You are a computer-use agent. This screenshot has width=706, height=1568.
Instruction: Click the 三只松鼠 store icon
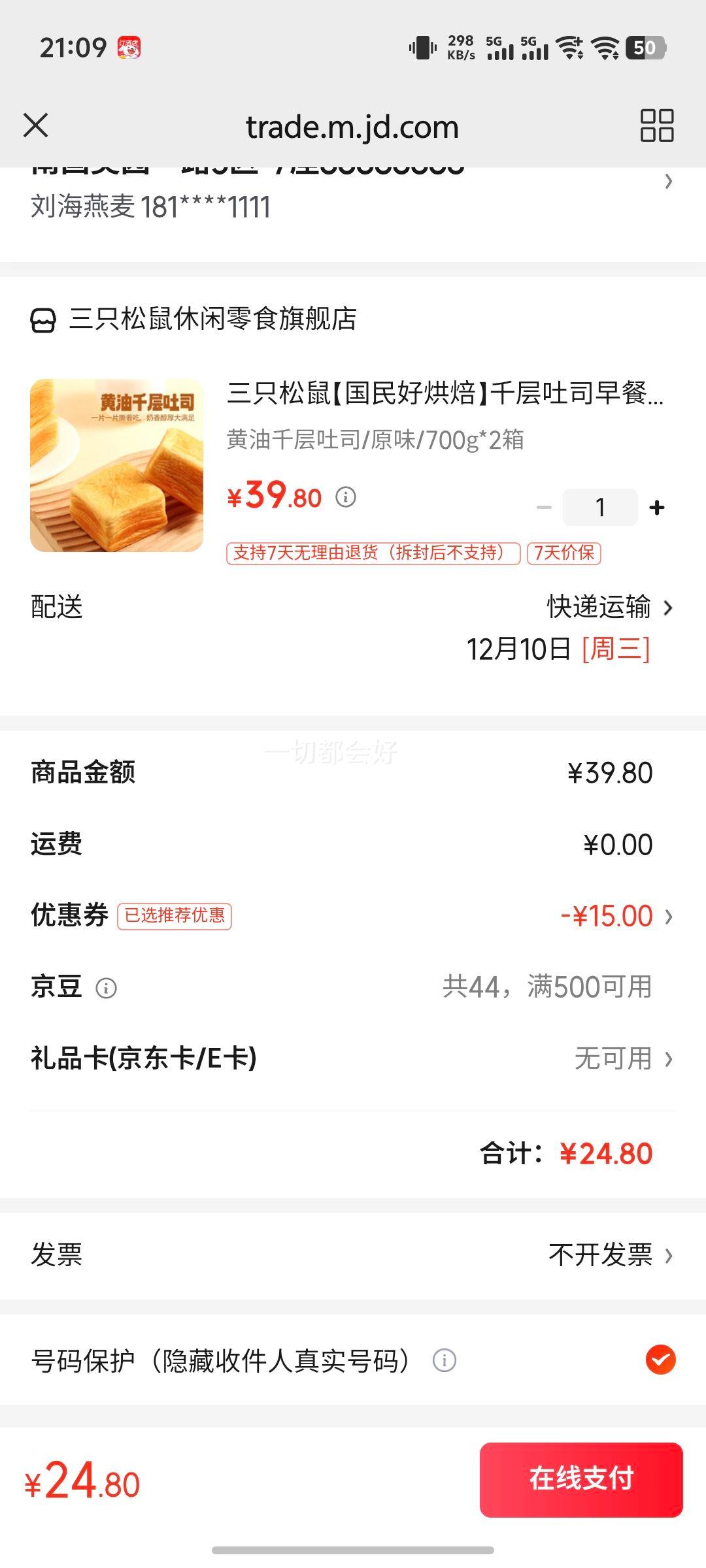pyautogui.click(x=42, y=319)
